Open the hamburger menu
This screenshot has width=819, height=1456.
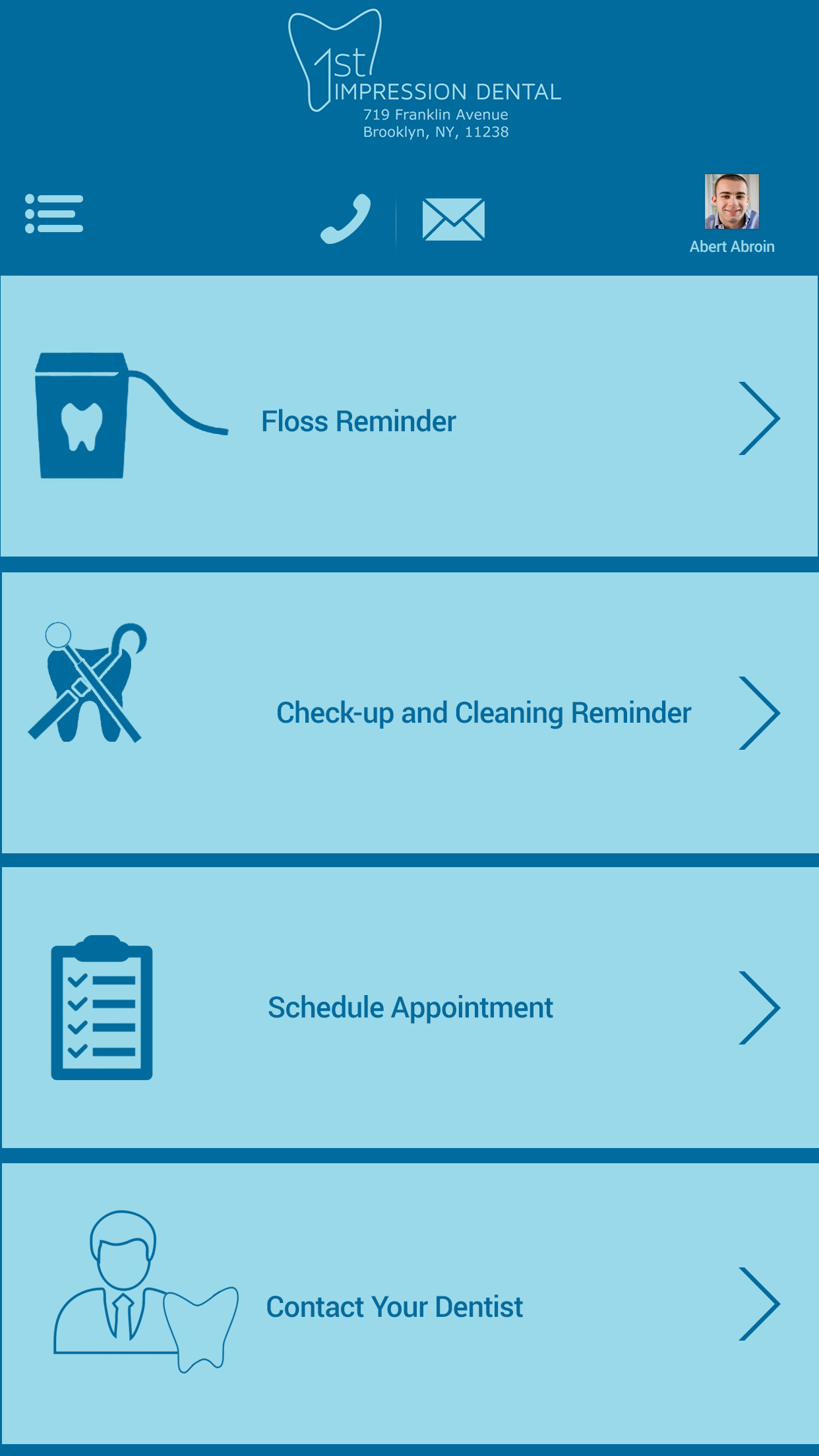pos(54,214)
